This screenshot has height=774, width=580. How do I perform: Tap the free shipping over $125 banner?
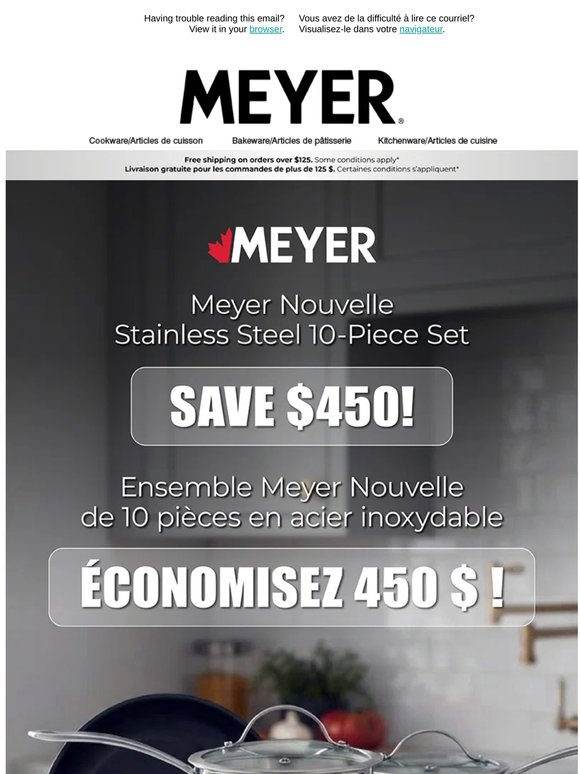[x=292, y=165]
